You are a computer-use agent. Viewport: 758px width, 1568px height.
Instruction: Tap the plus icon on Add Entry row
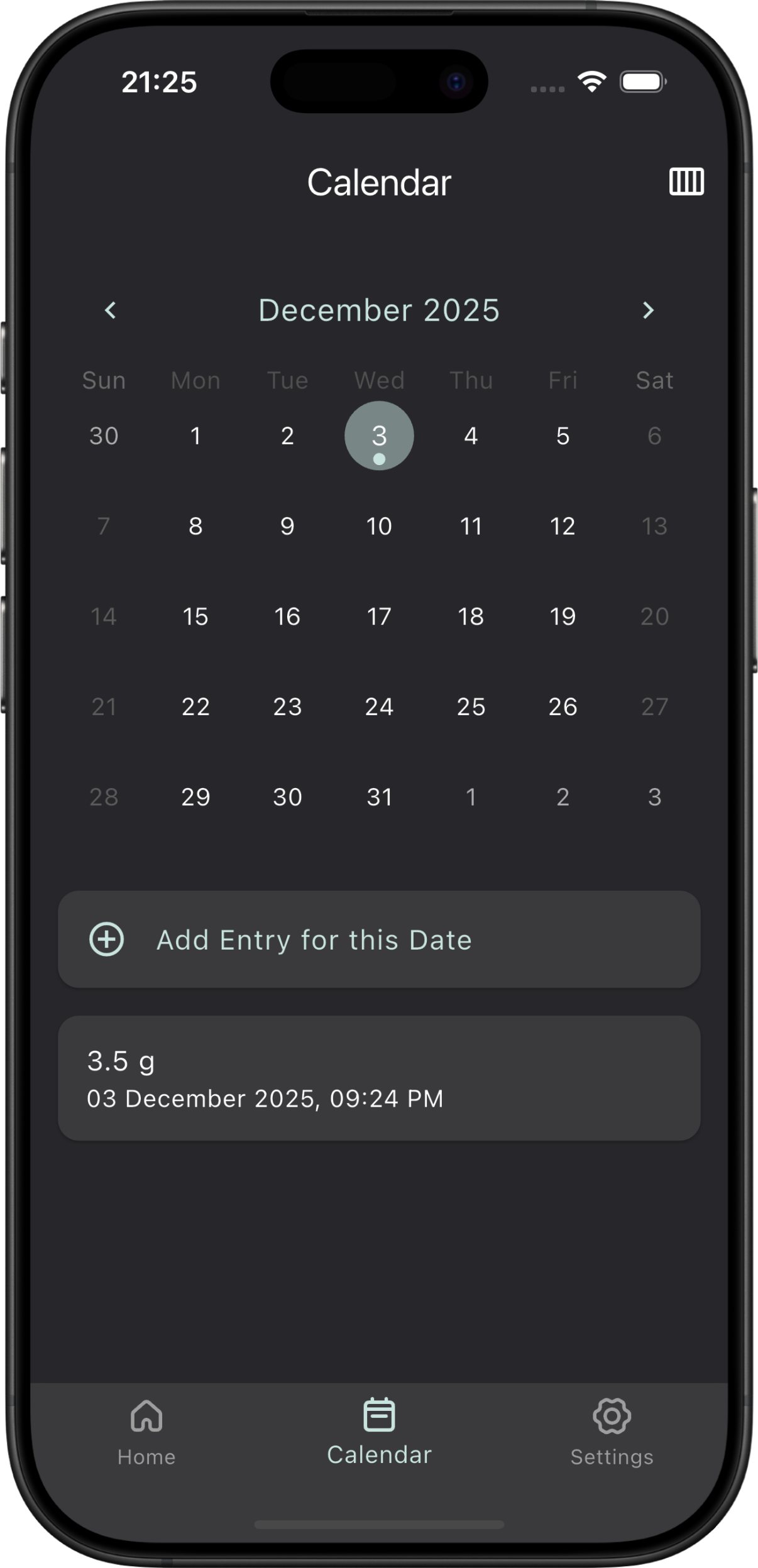click(x=107, y=939)
